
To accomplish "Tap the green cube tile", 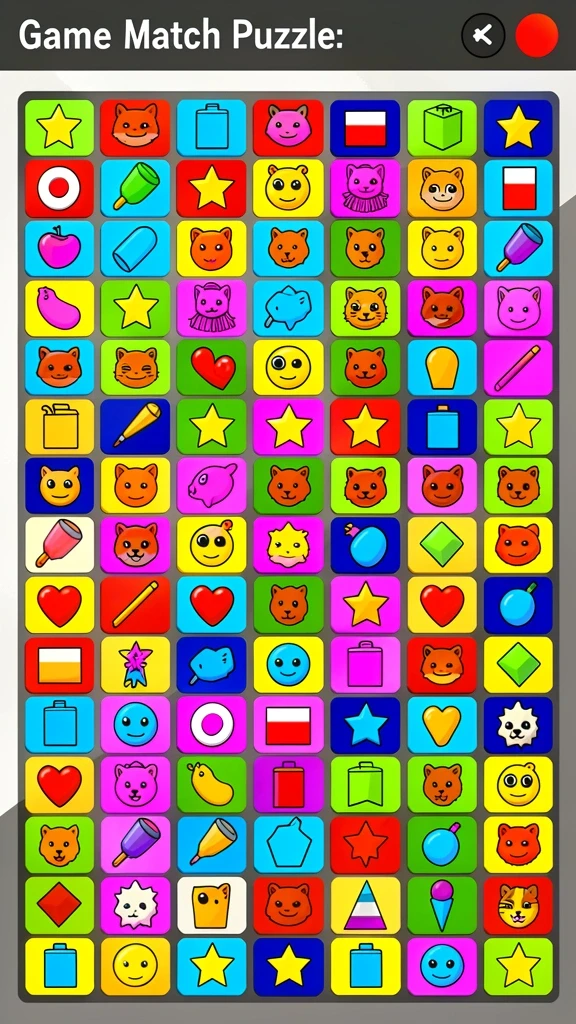I will (442, 128).
